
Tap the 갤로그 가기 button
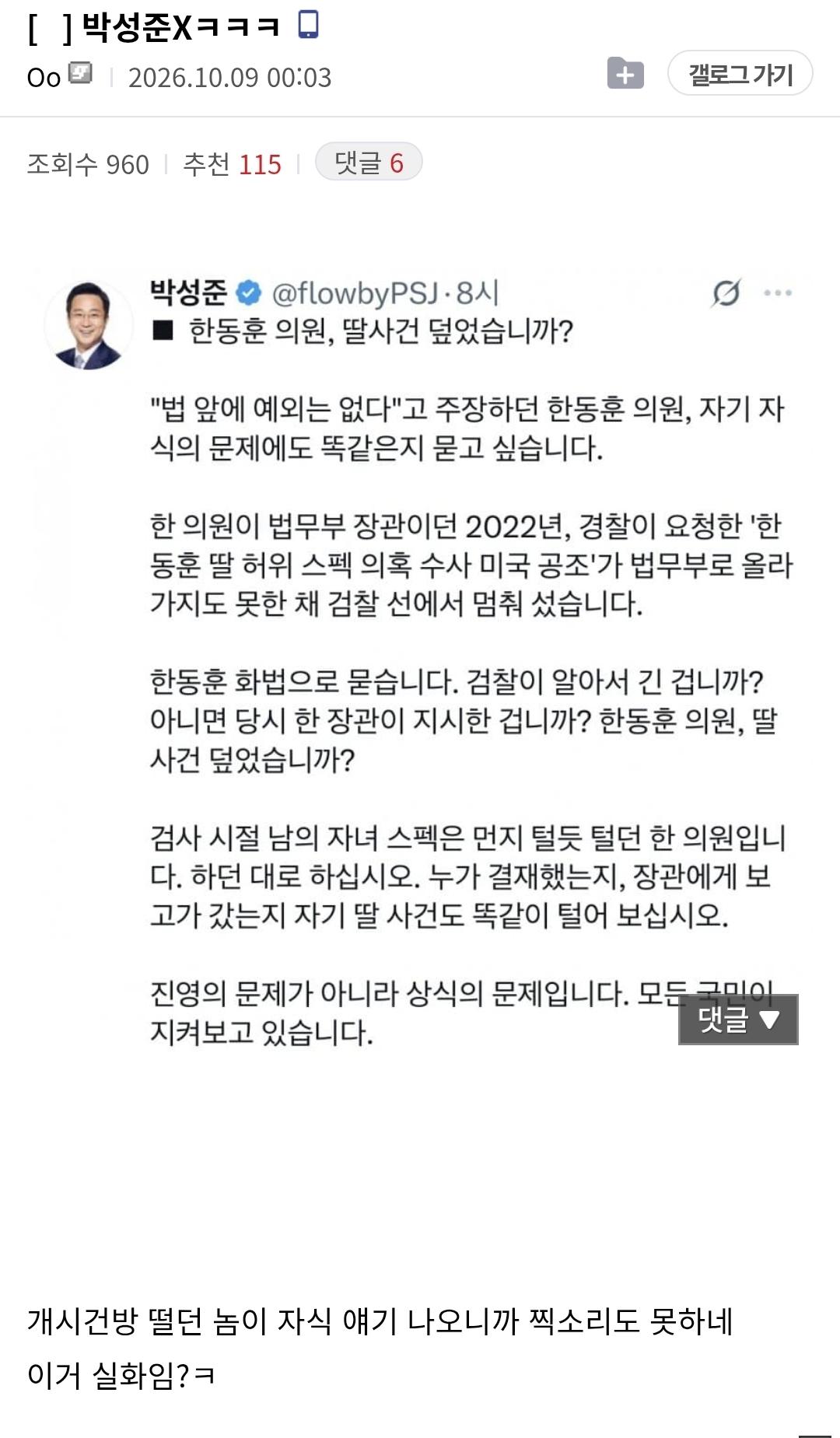coord(740,74)
